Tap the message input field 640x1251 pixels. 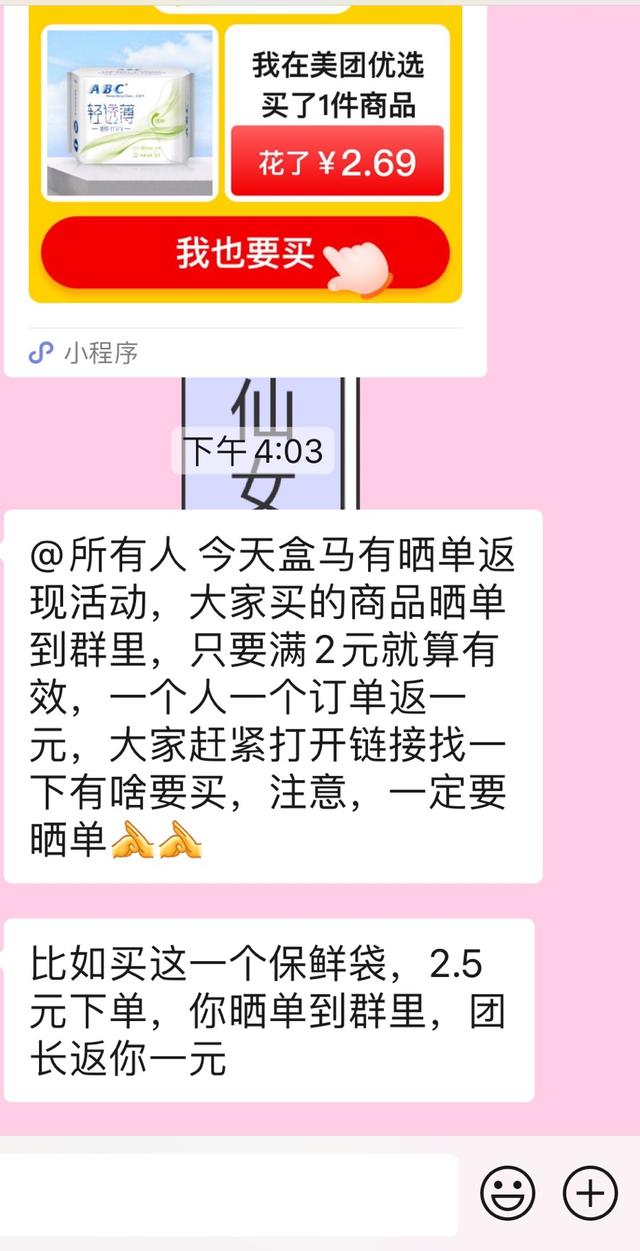pyautogui.click(x=228, y=1194)
